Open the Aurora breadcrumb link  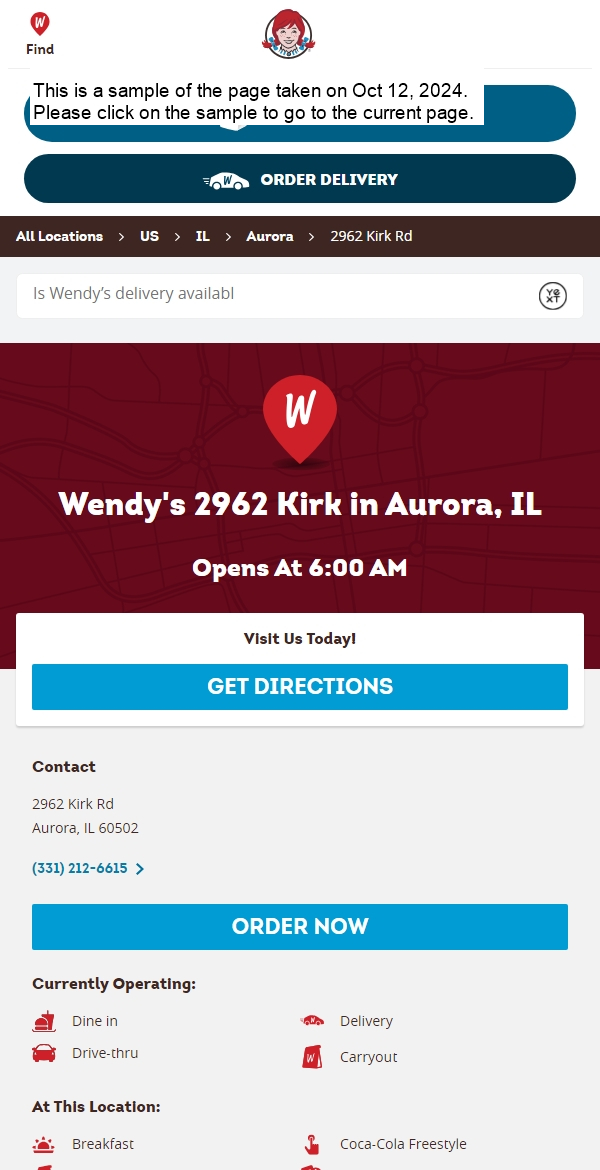[x=270, y=237]
